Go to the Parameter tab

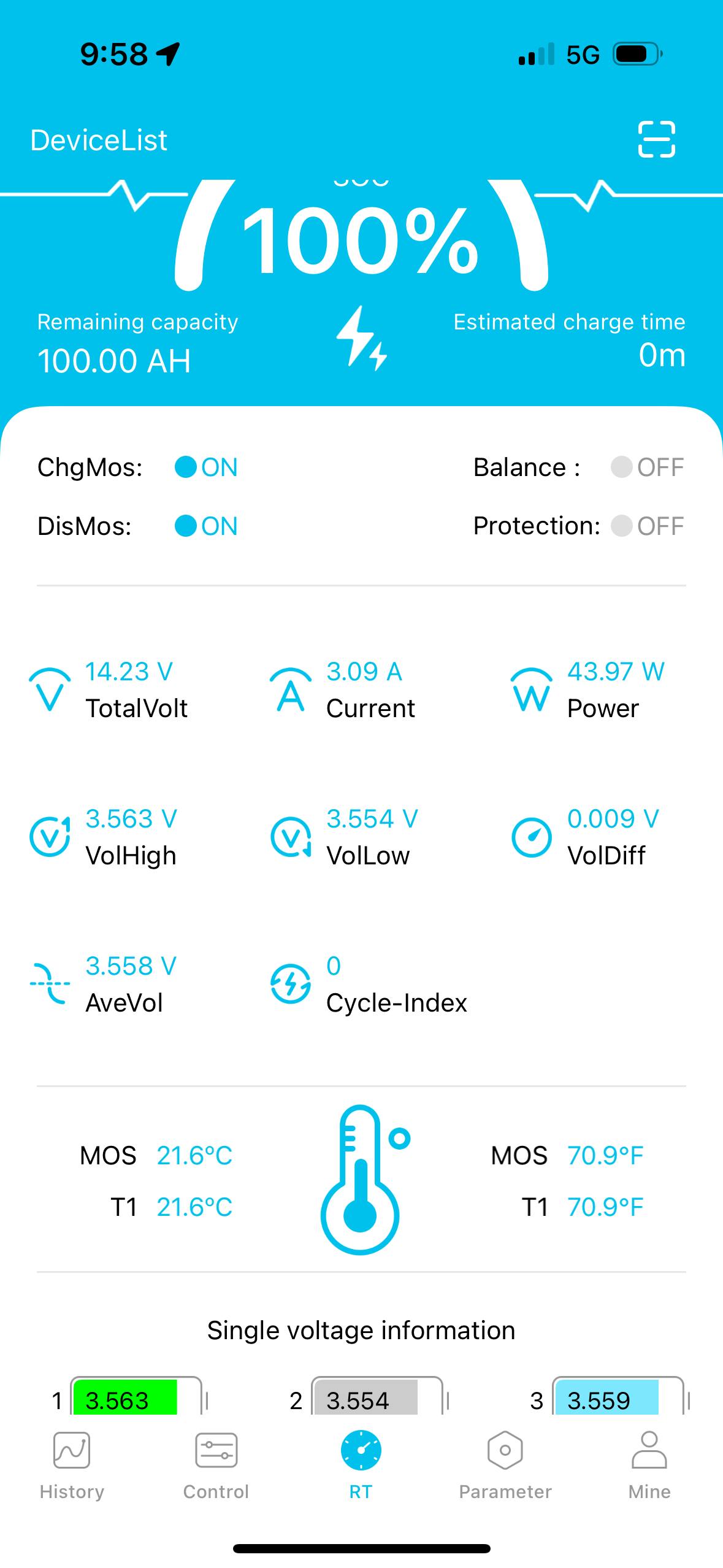point(505,1465)
